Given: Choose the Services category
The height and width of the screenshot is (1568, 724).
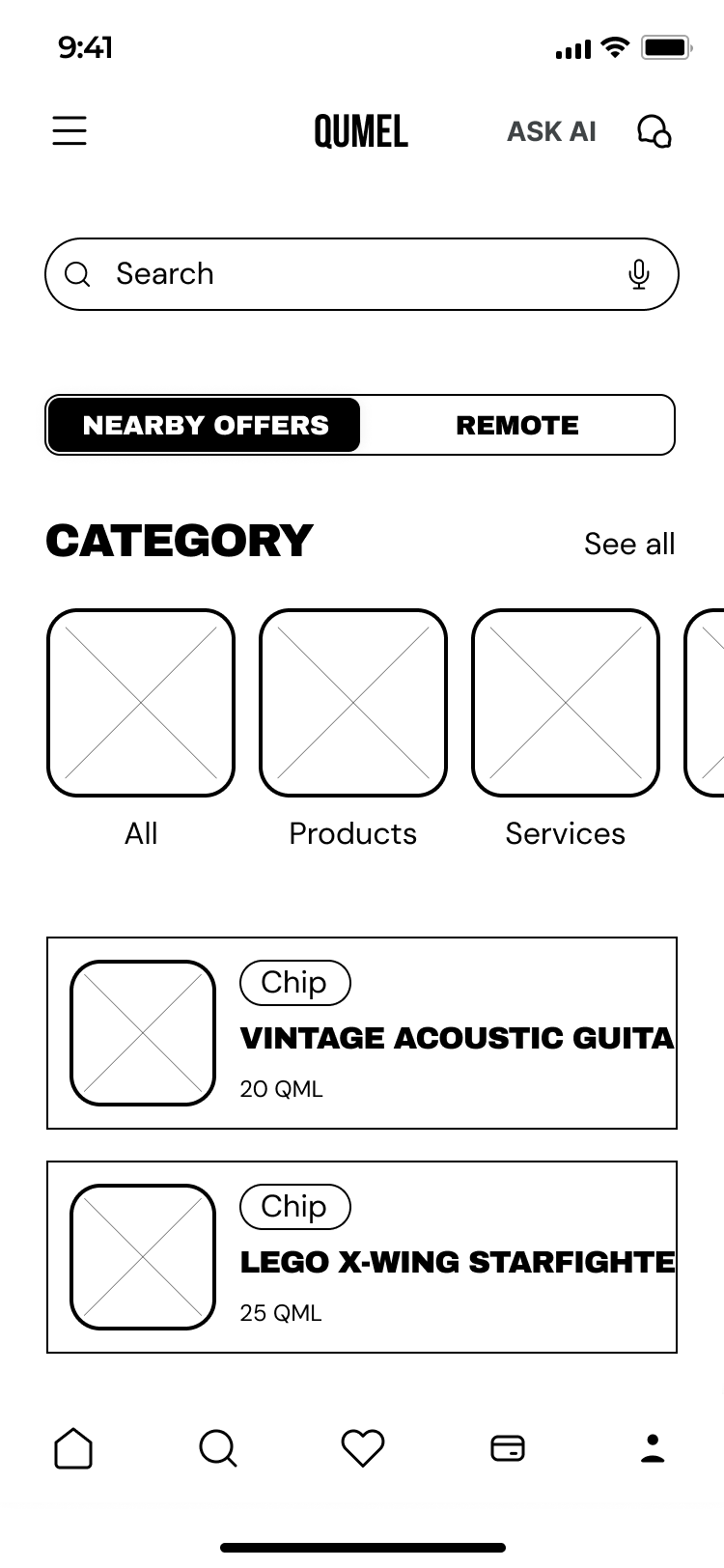Looking at the screenshot, I should [566, 703].
